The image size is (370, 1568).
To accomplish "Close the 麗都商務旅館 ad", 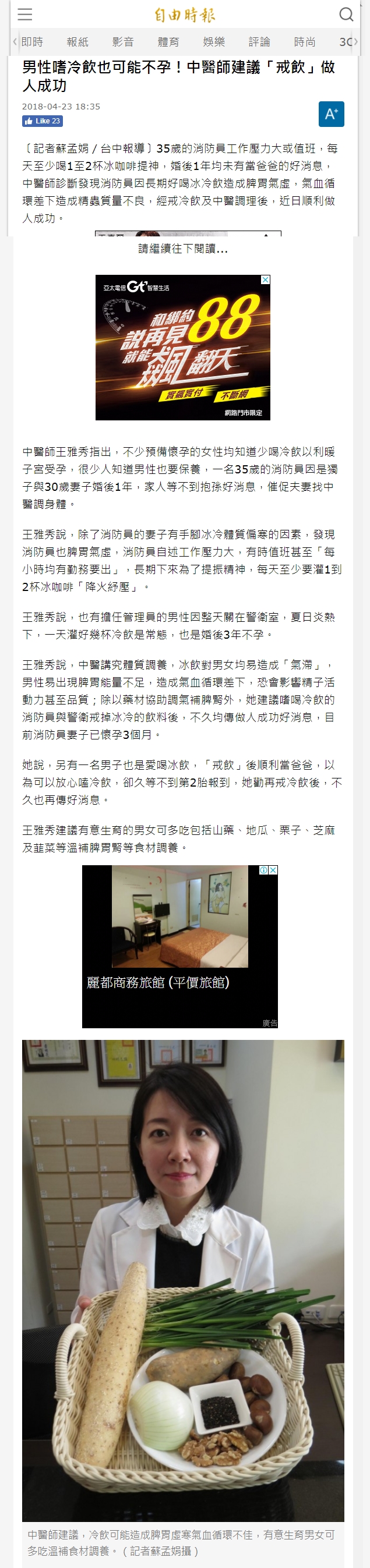I will pyautogui.click(x=273, y=870).
